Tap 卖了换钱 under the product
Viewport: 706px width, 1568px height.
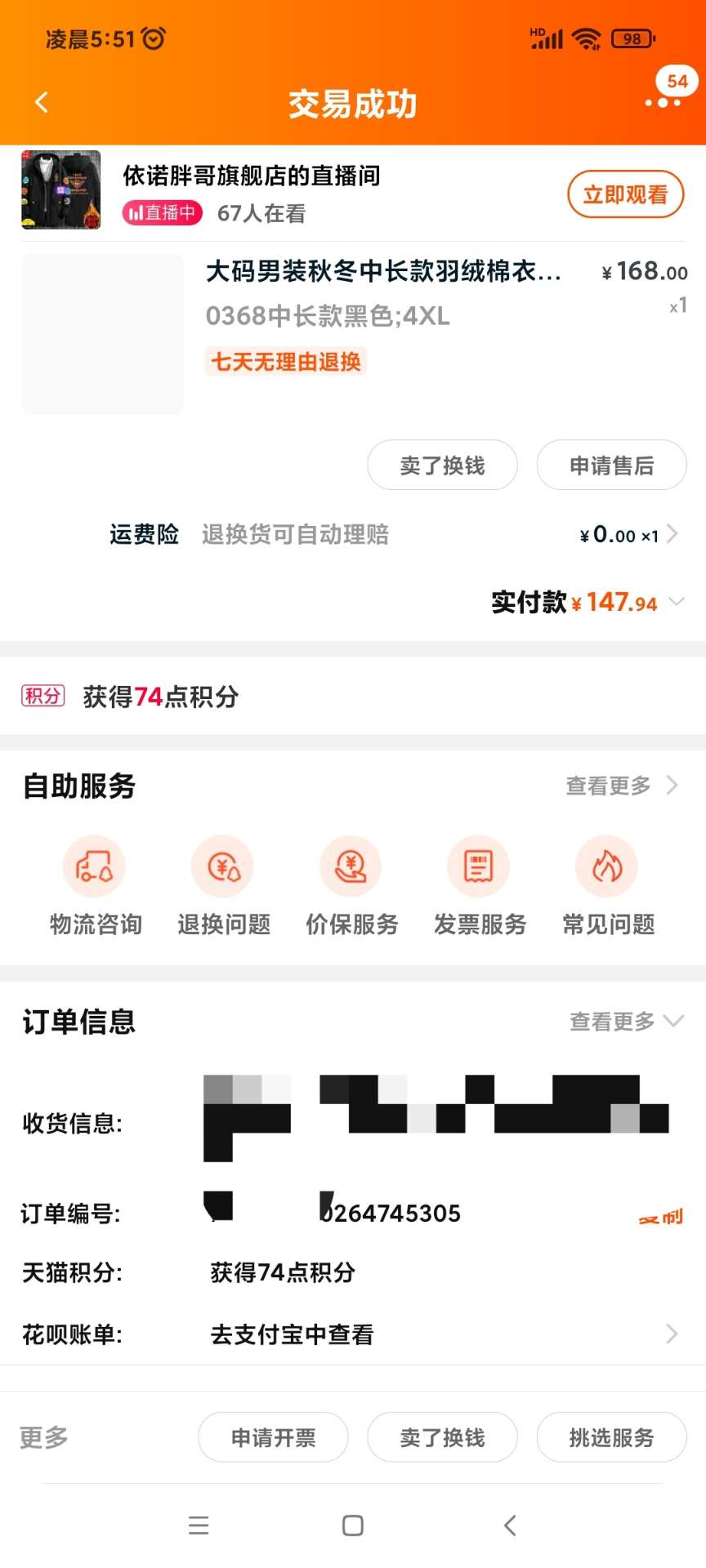click(442, 465)
